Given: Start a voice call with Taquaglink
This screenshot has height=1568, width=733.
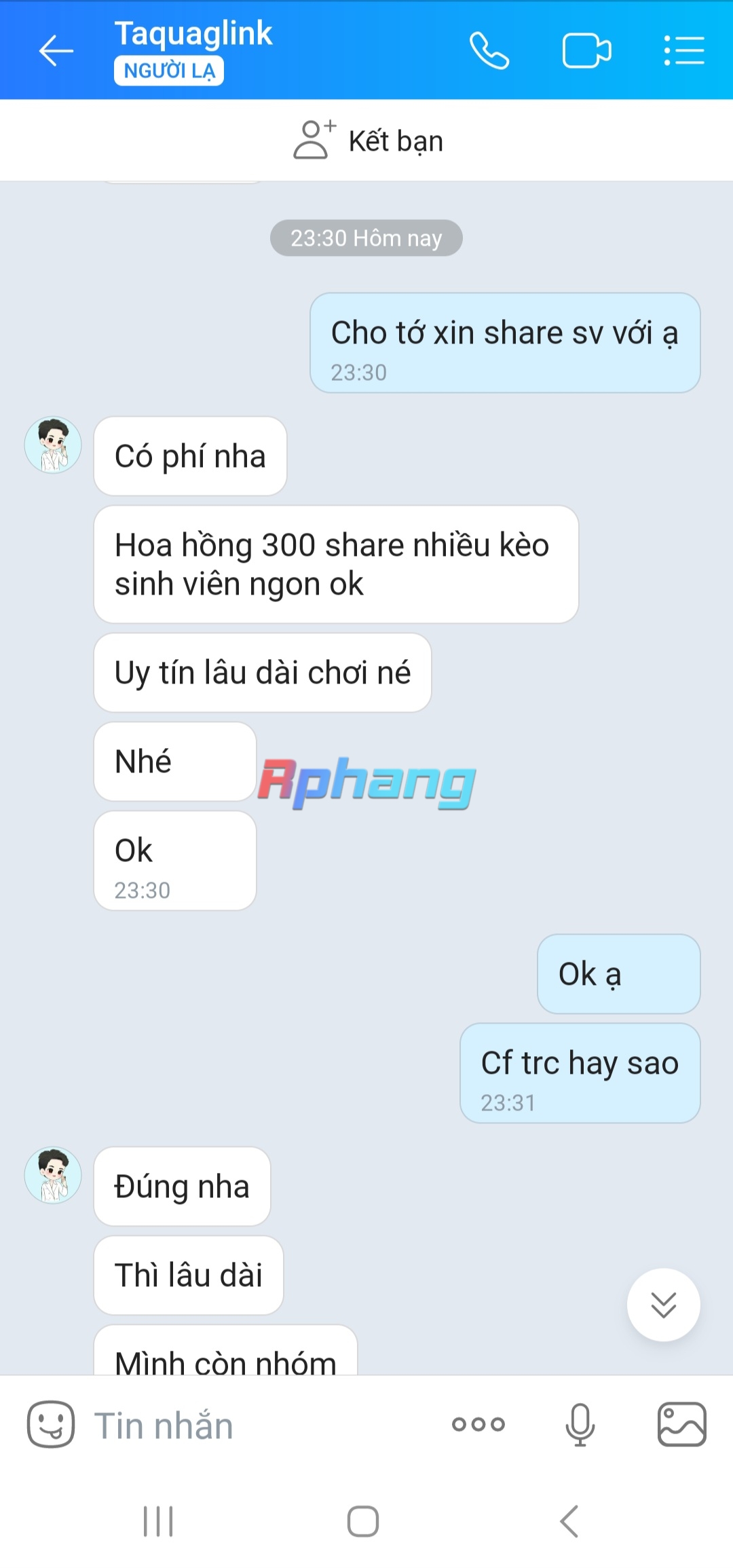Looking at the screenshot, I should point(489,51).
